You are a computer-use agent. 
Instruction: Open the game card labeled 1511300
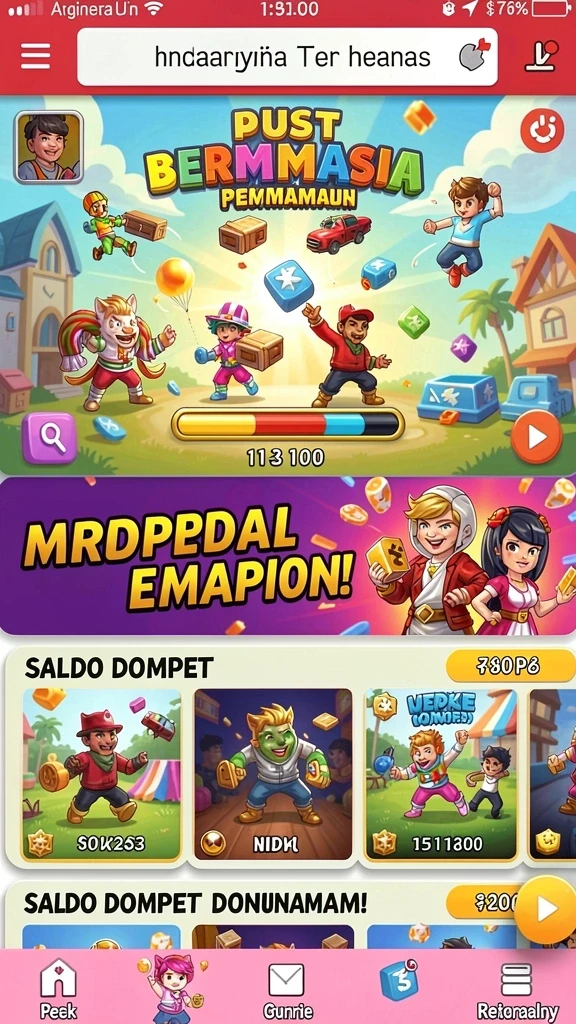441,774
